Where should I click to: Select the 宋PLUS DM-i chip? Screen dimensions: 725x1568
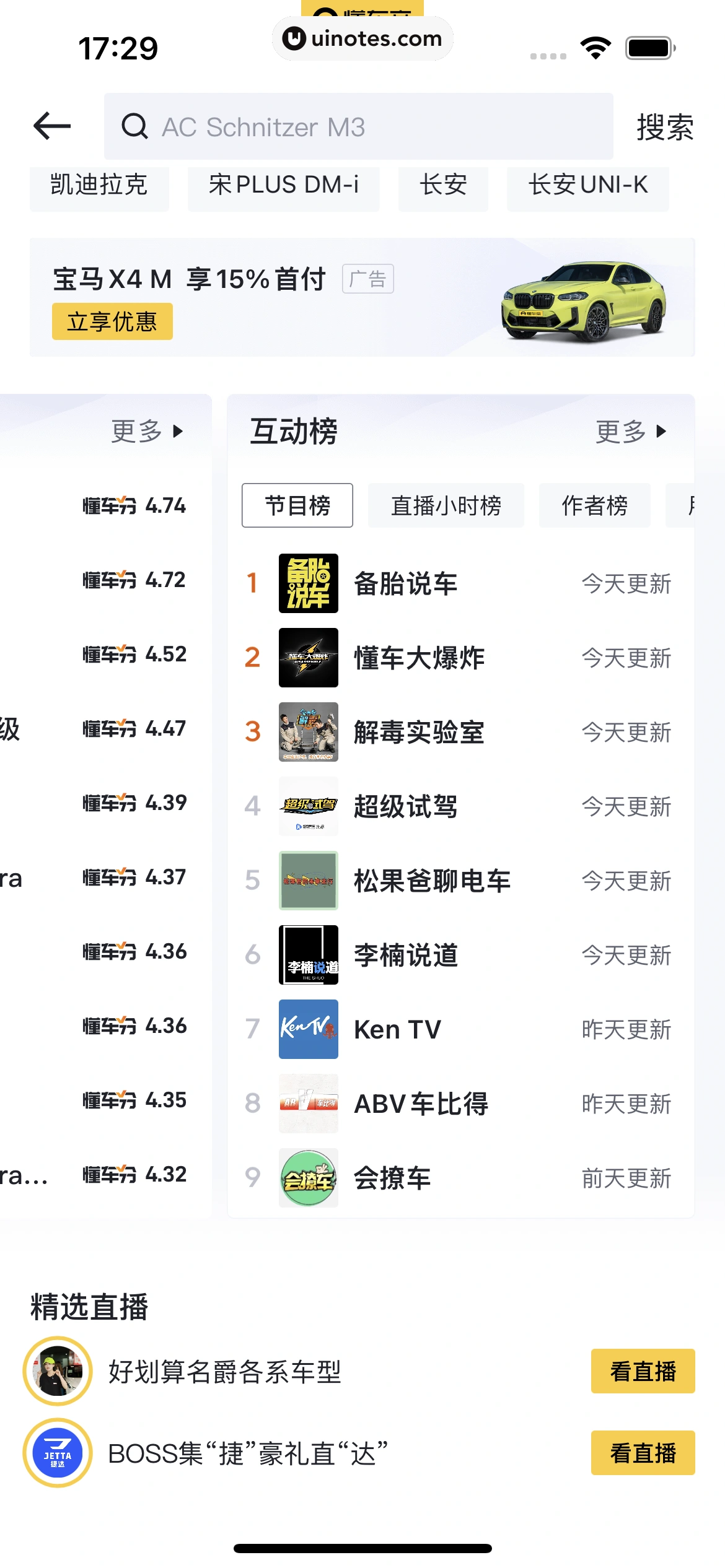pos(283,186)
